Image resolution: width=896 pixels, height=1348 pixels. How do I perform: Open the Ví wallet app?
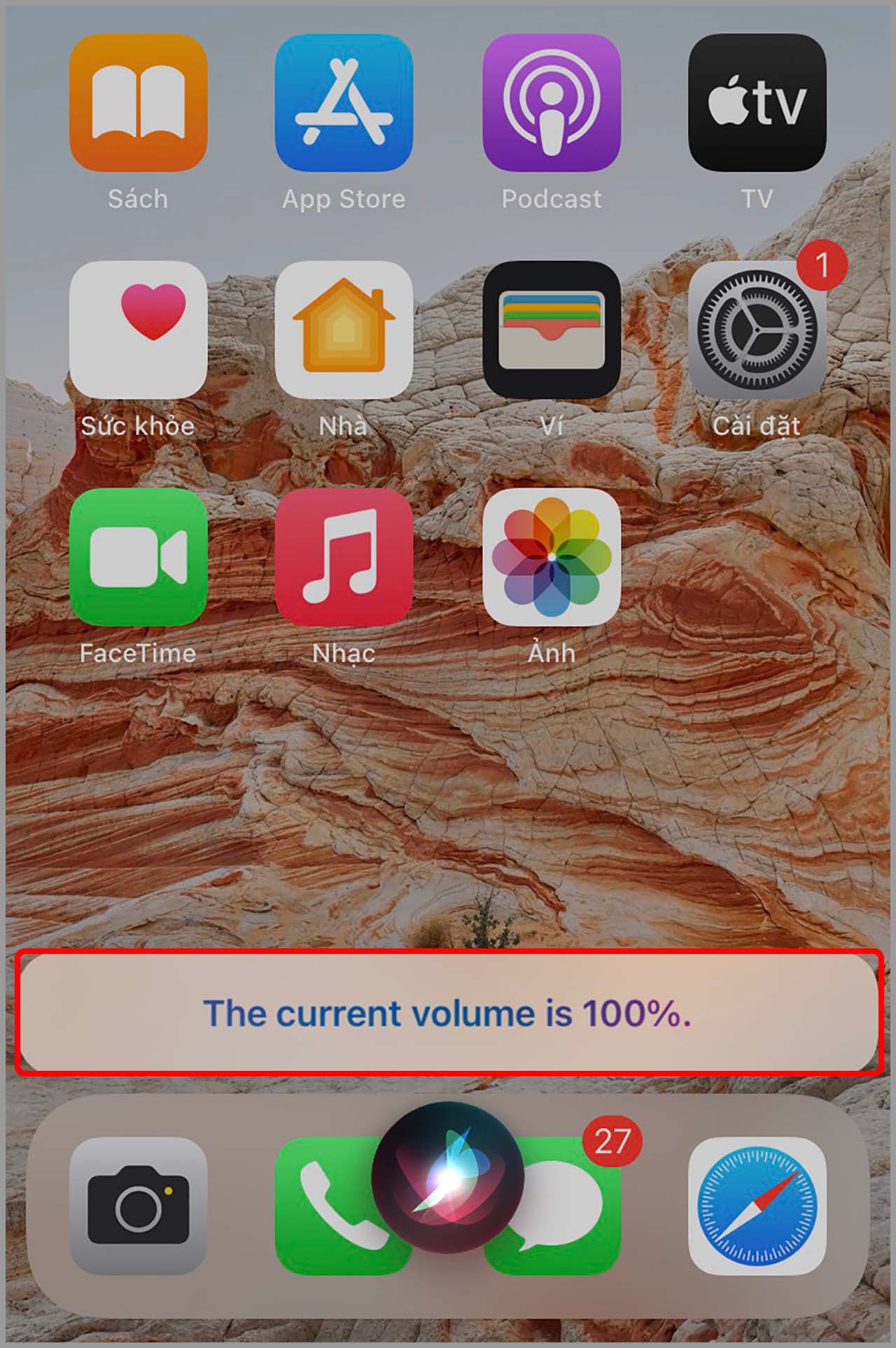tap(551, 330)
